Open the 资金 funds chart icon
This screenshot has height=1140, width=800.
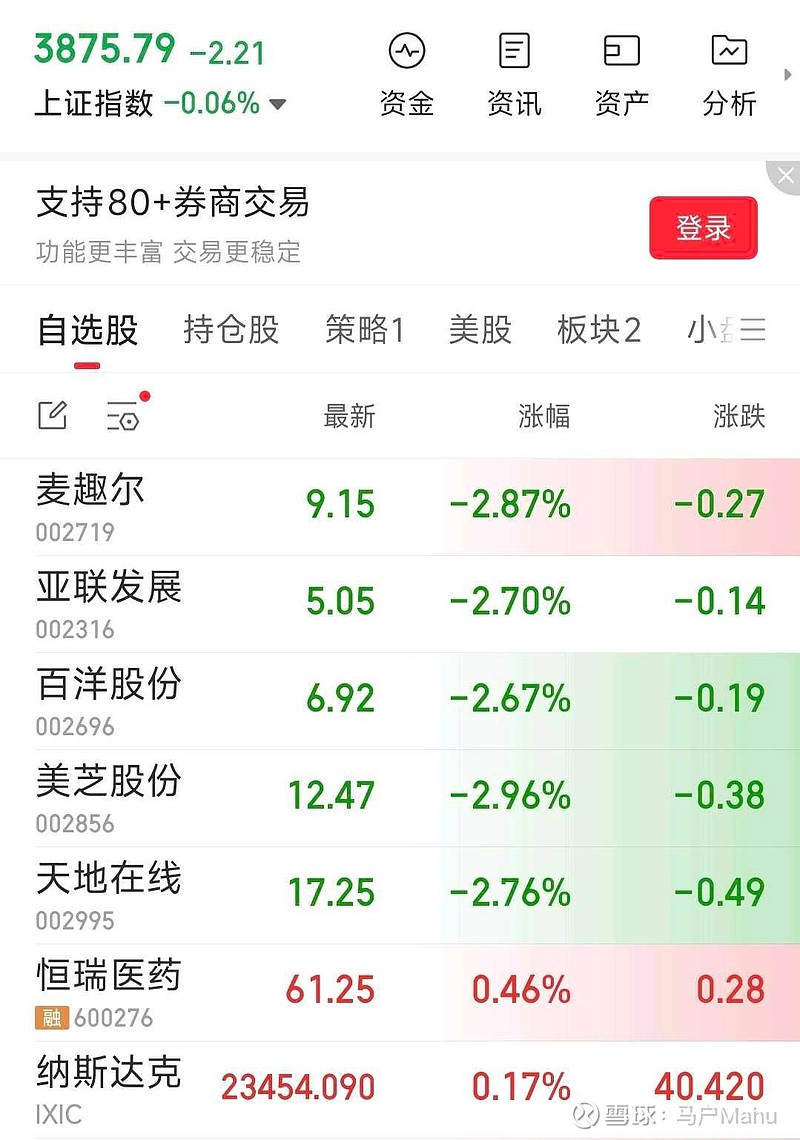tap(405, 50)
